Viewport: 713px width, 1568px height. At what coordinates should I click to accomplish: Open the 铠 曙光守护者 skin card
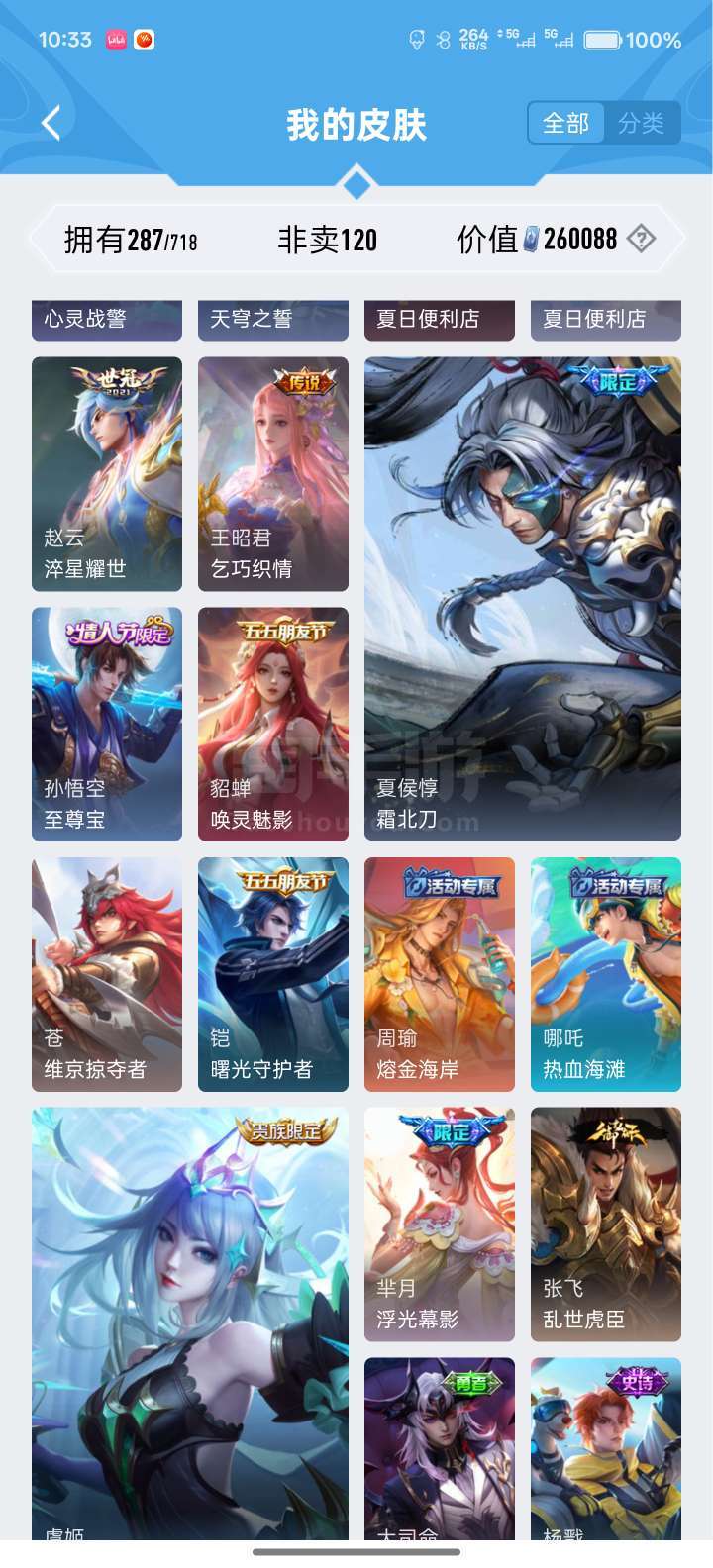pos(273,975)
